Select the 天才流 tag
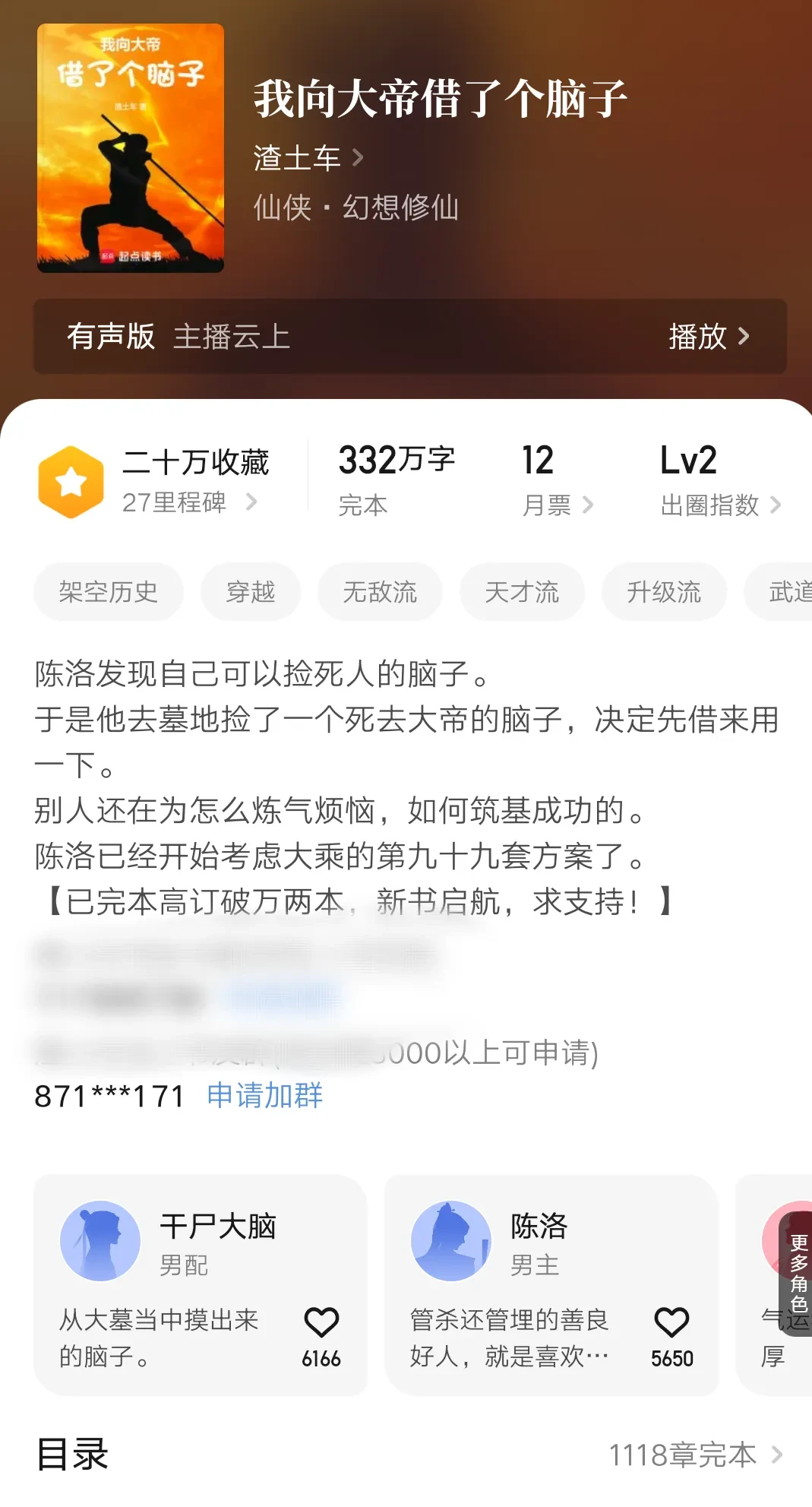Screen dimensions: 812x1507 click(522, 591)
